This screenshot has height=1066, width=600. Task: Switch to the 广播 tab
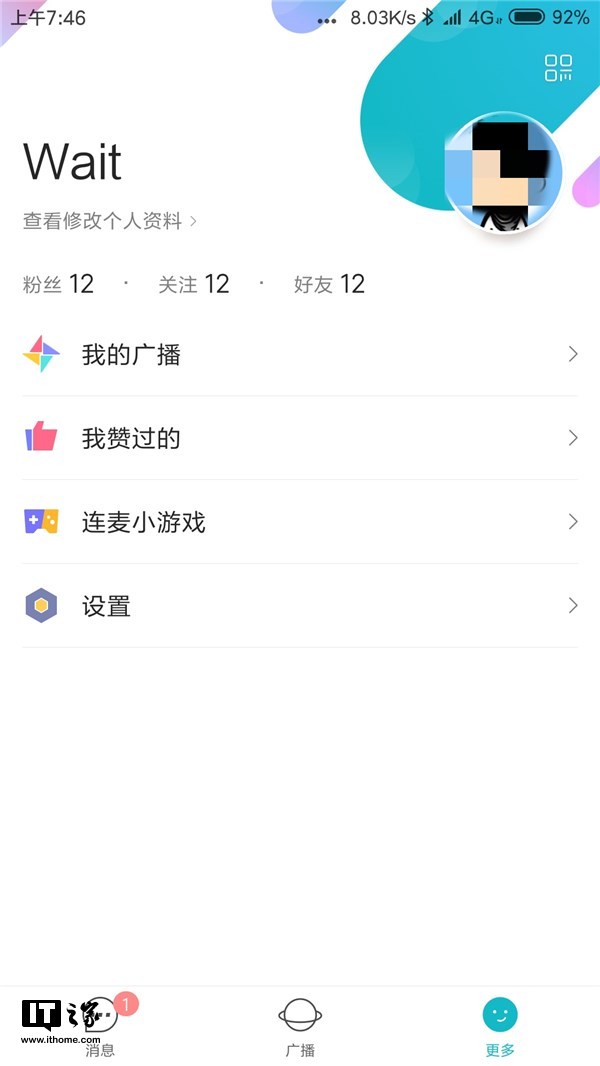click(300, 1027)
